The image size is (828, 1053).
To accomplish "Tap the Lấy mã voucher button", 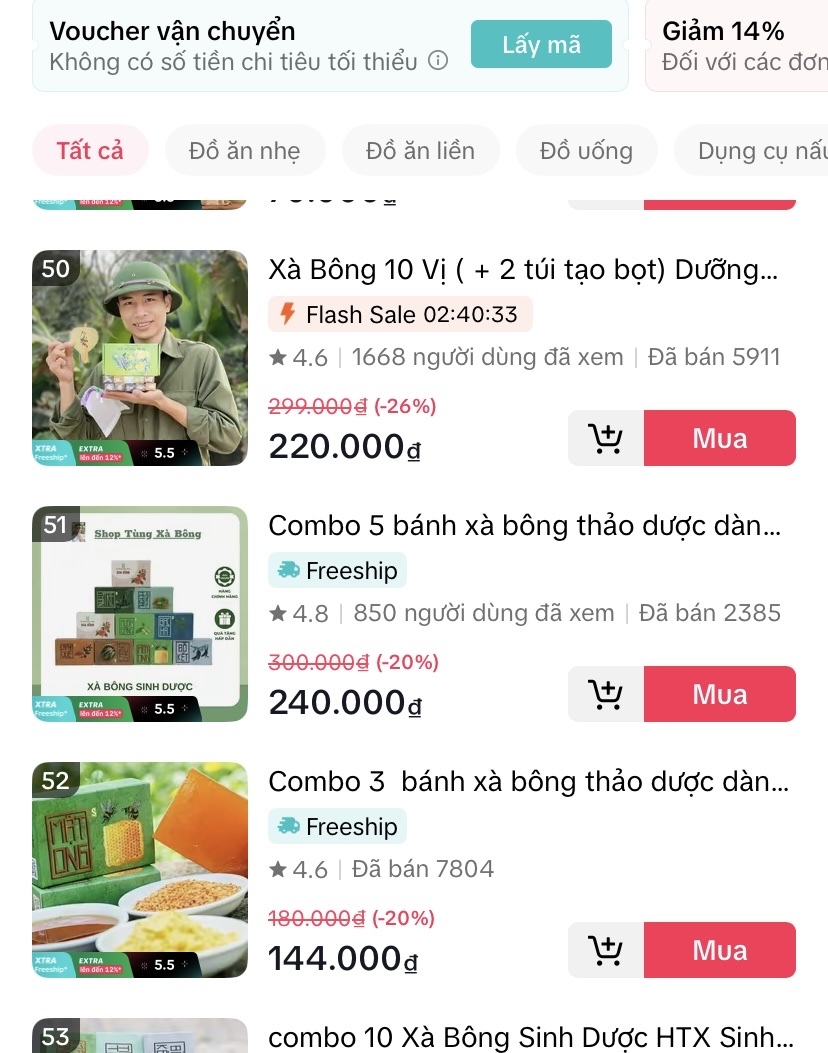I will (541, 44).
